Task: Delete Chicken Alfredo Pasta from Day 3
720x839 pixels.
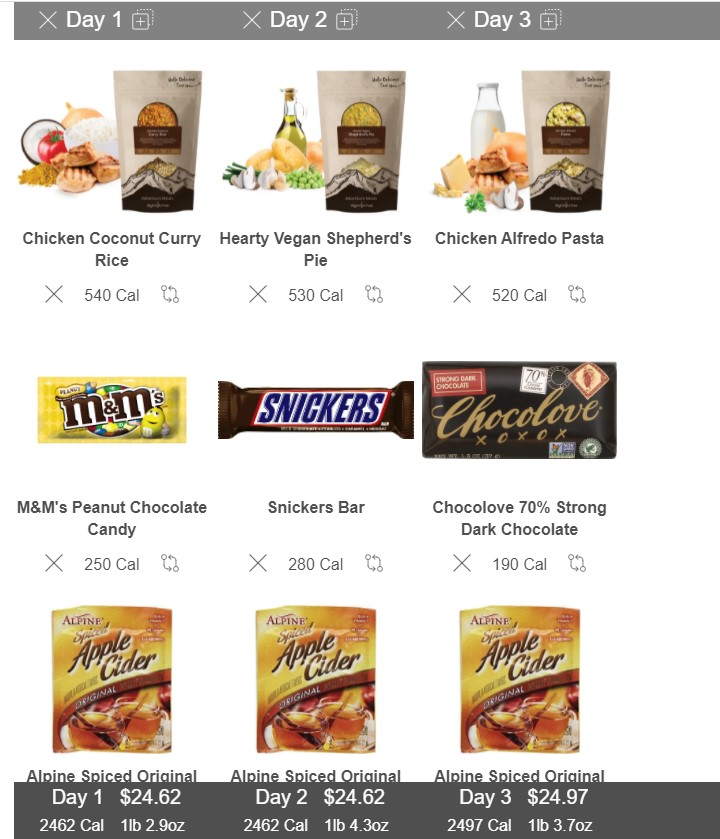Action: pos(462,295)
